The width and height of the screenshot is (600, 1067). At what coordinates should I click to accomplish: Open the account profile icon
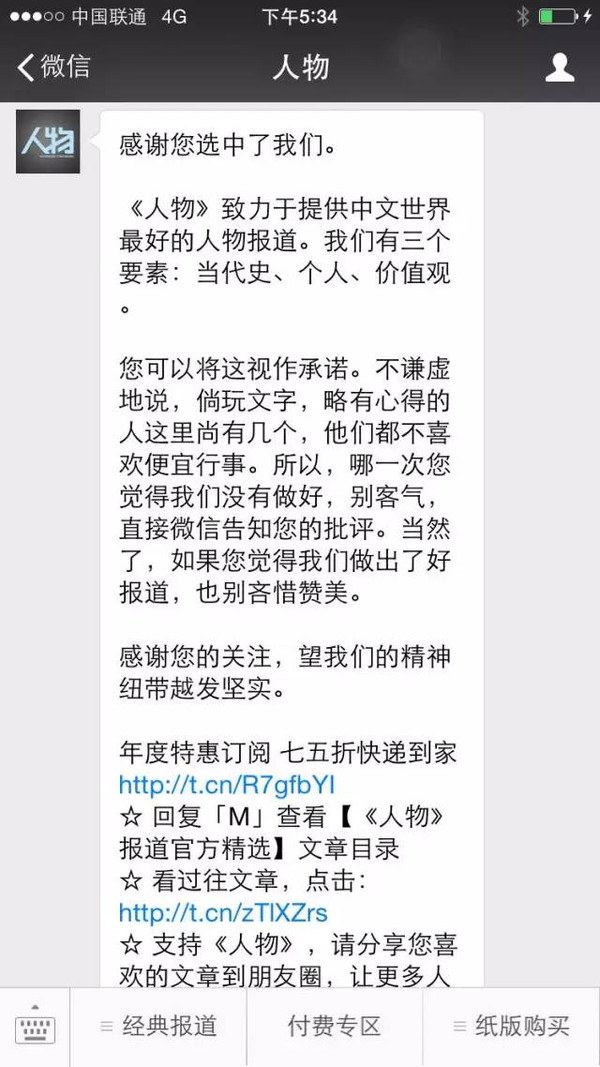560,68
